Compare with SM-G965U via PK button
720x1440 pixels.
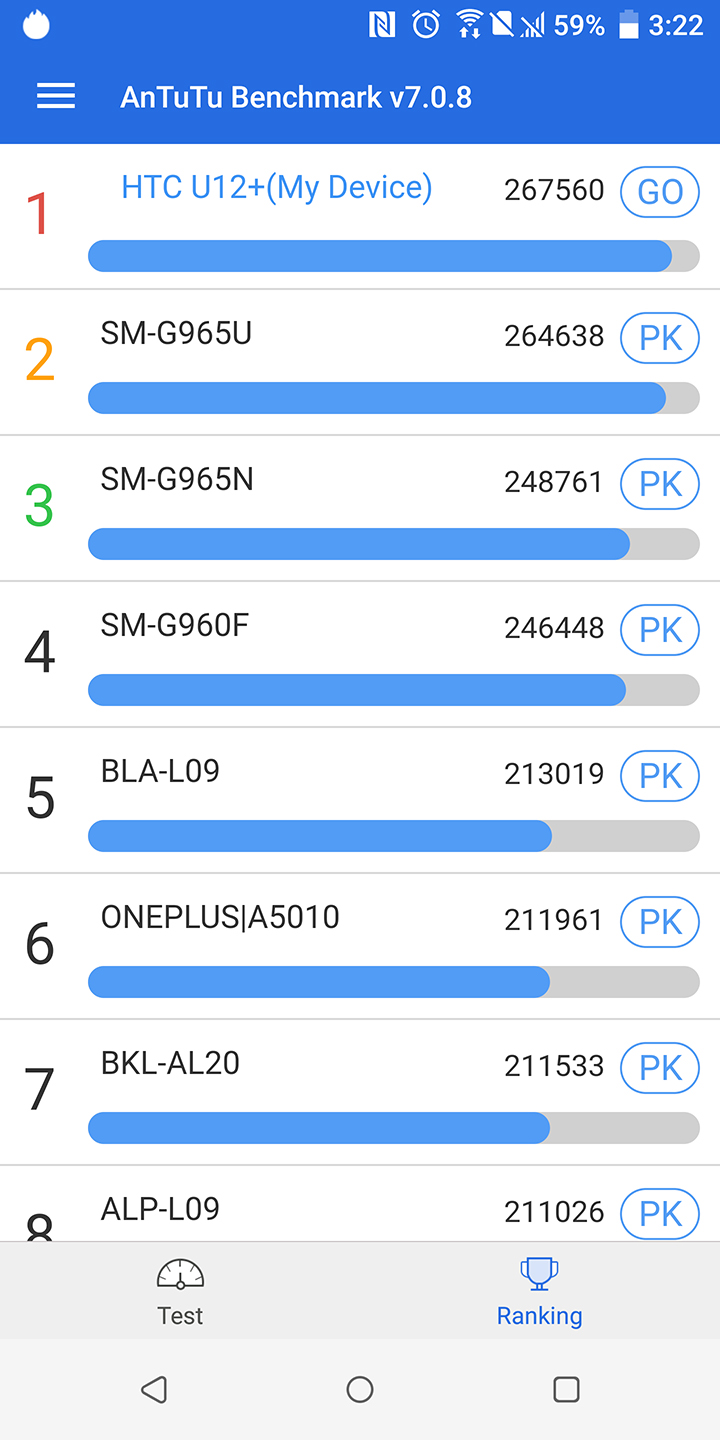click(660, 338)
